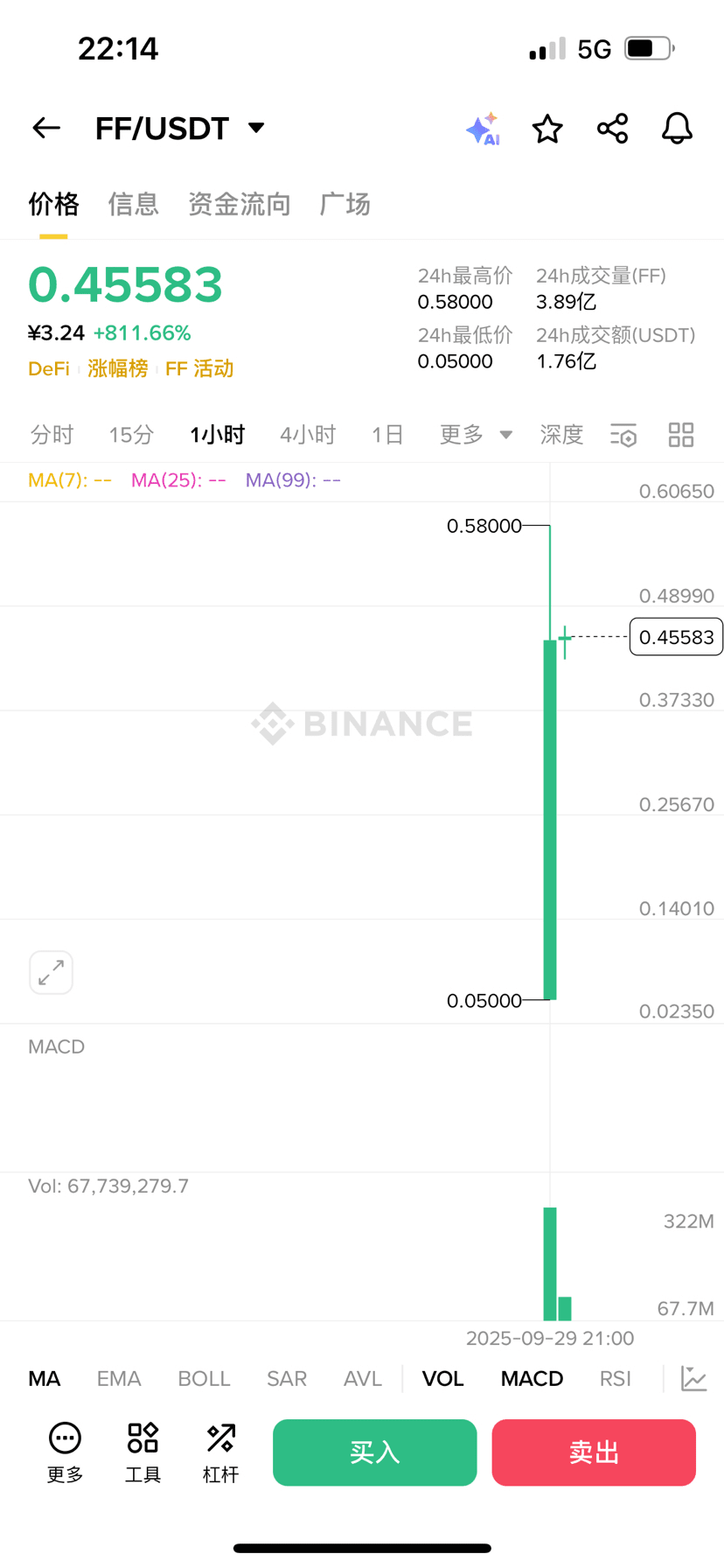Tap the red 卖出 button

click(x=594, y=1452)
